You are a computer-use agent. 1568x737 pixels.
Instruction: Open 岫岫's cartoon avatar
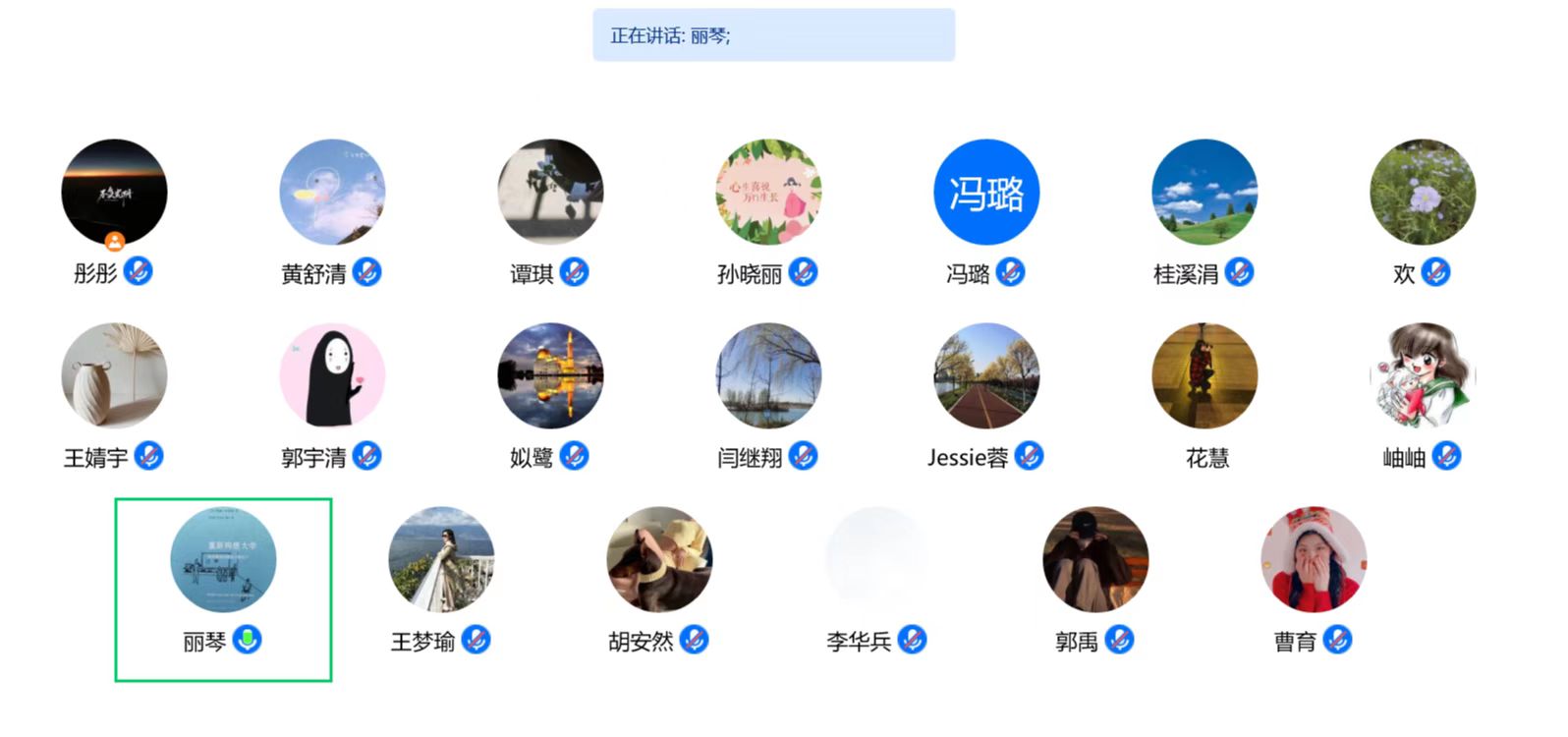(1423, 376)
